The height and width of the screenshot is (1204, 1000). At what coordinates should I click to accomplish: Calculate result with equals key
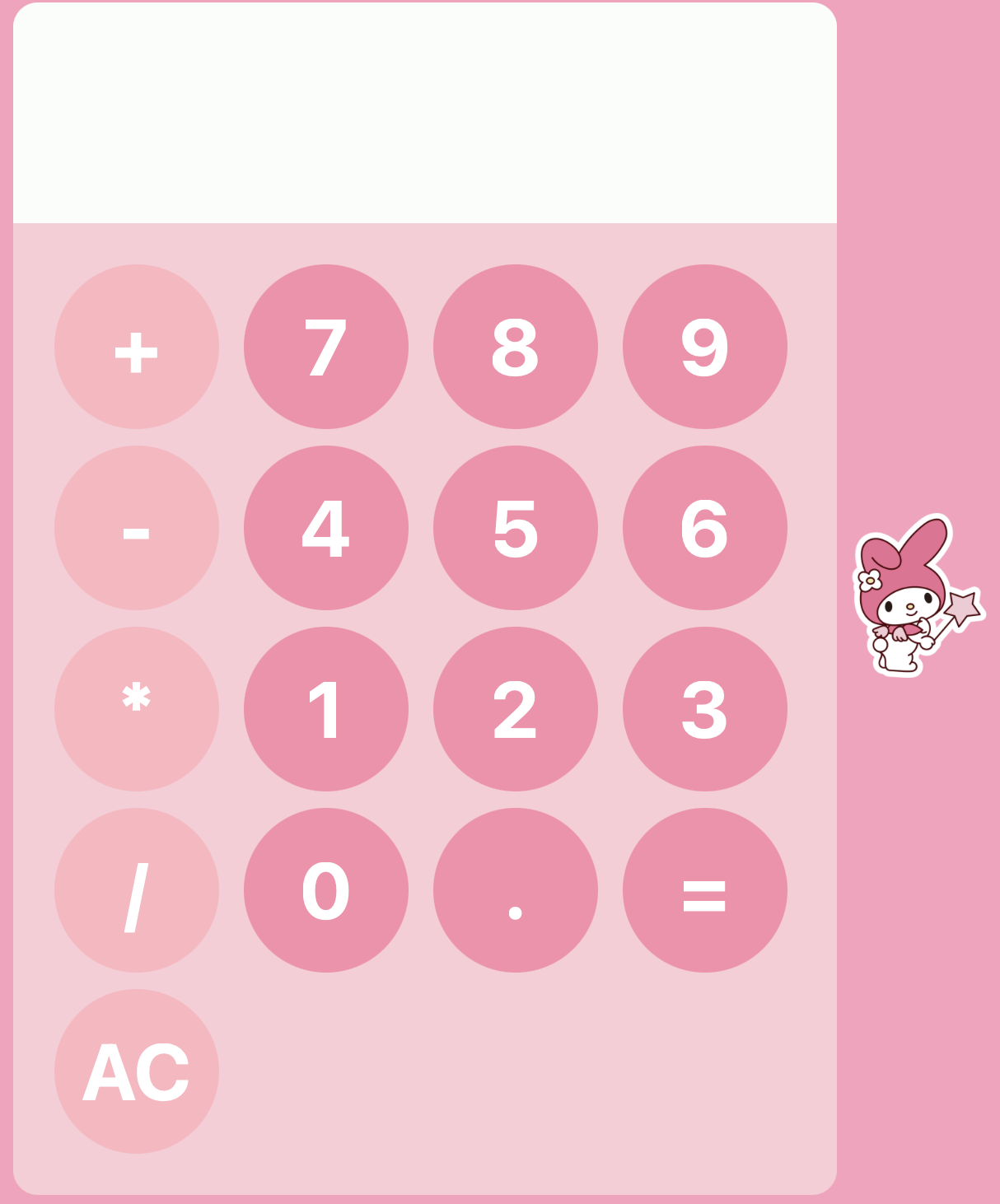pyautogui.click(x=705, y=890)
